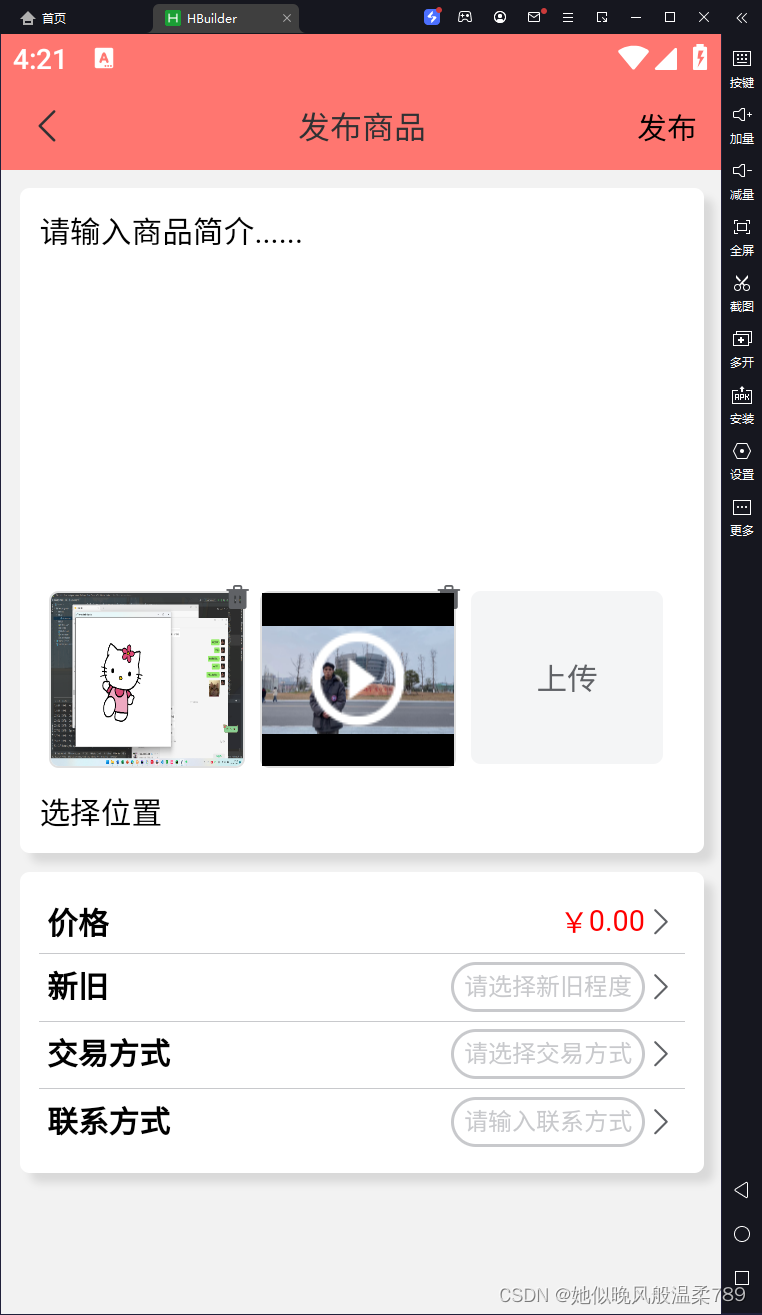
Task: Tap the Android system back button
Action: point(741,1190)
